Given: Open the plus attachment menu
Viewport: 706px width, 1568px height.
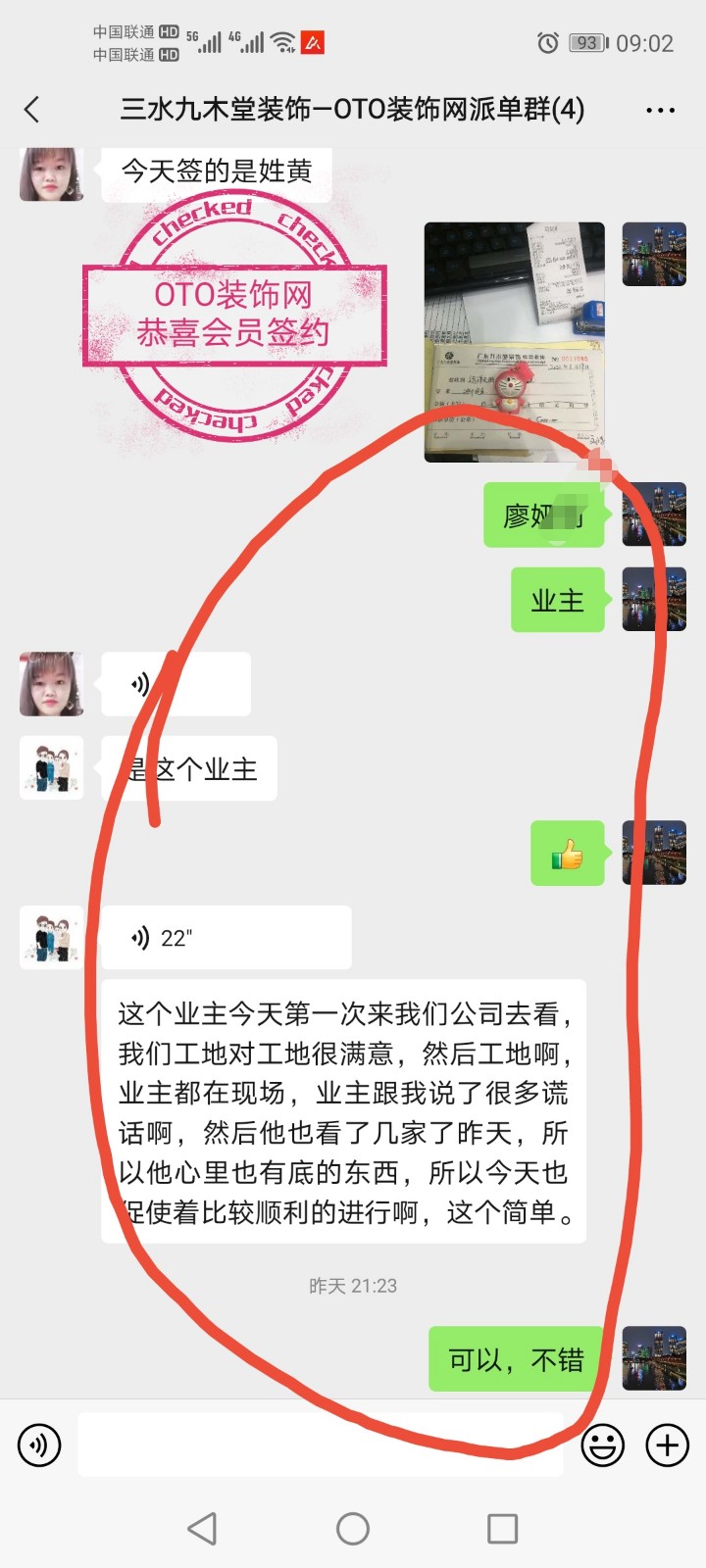Looking at the screenshot, I should (x=667, y=1445).
